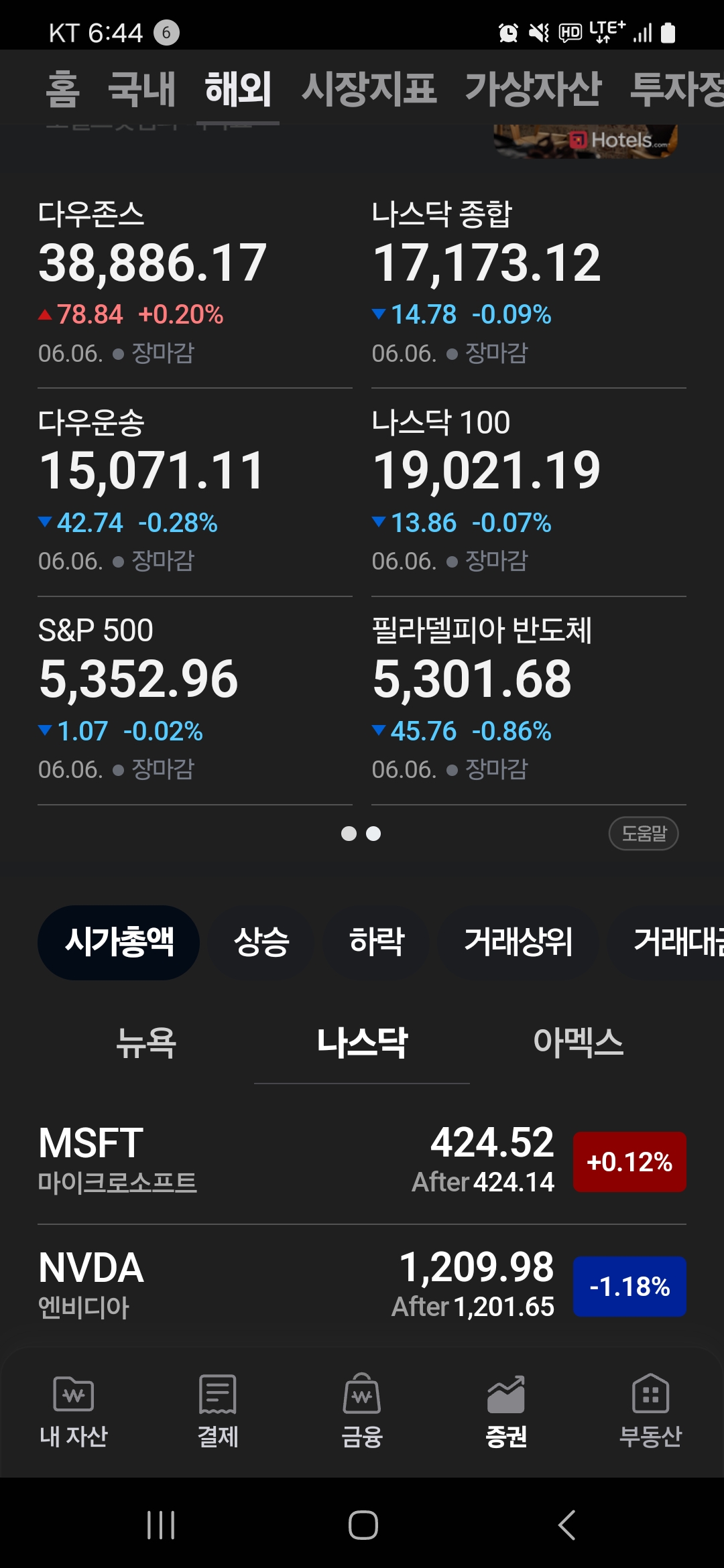The image size is (724, 1568).
Task: Go to the 부동산 bottom tab
Action: [x=650, y=1411]
